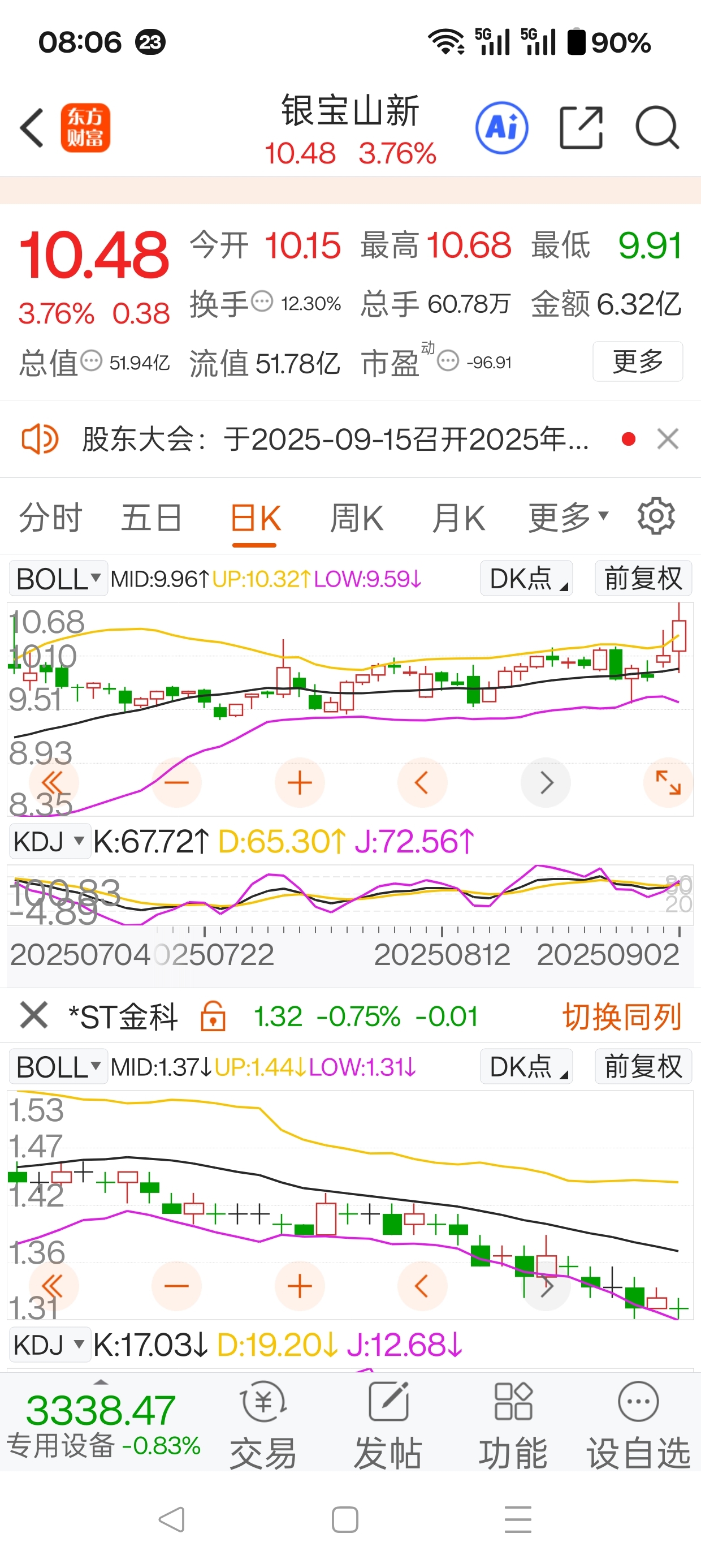Share this stock page
Screen dimensions: 701x1568
pos(581,128)
